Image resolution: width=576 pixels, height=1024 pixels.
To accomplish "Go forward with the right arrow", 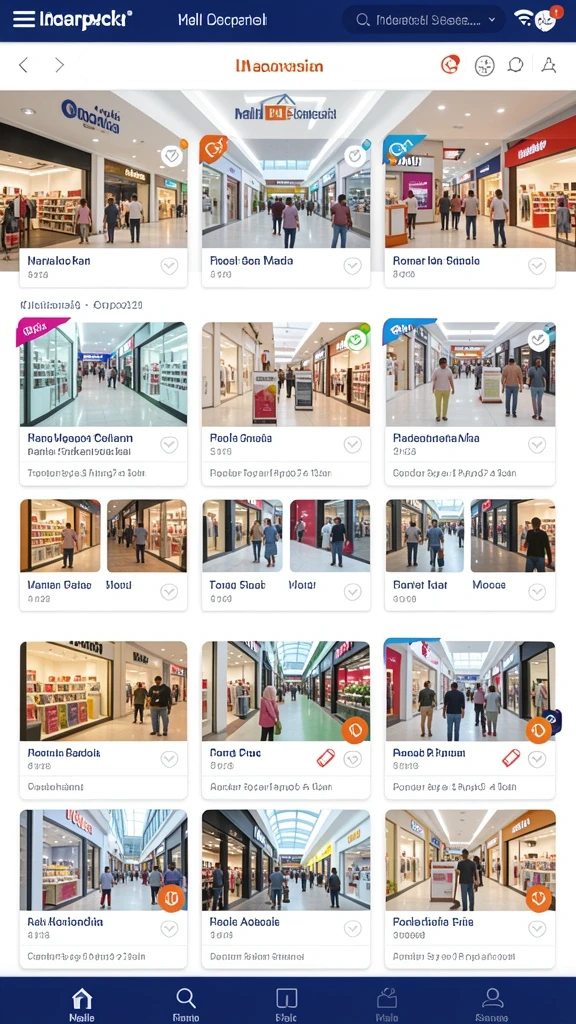I will coord(59,65).
